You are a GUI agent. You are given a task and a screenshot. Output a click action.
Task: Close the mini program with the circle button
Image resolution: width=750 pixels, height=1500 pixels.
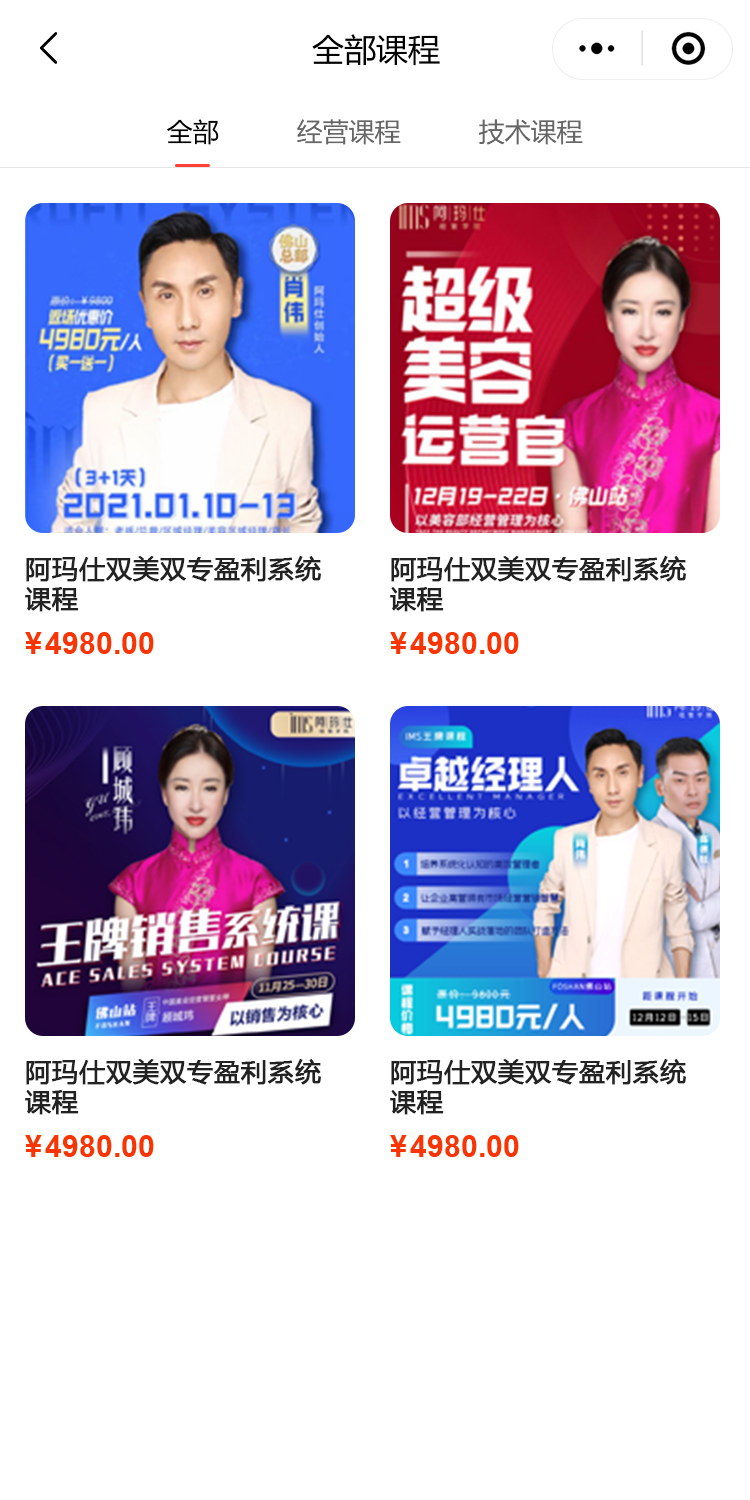[688, 48]
